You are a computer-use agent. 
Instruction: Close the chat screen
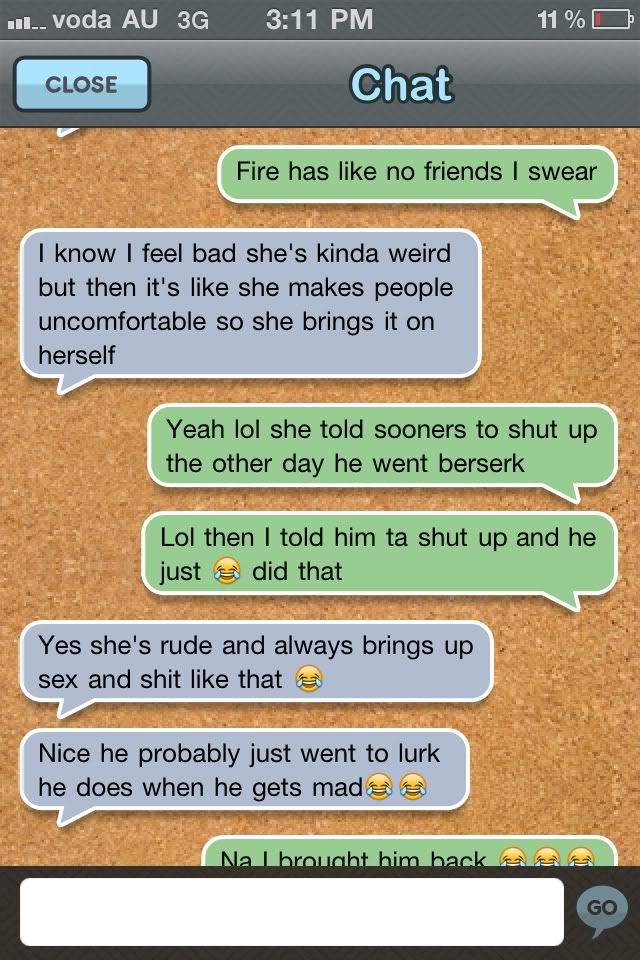click(x=81, y=84)
